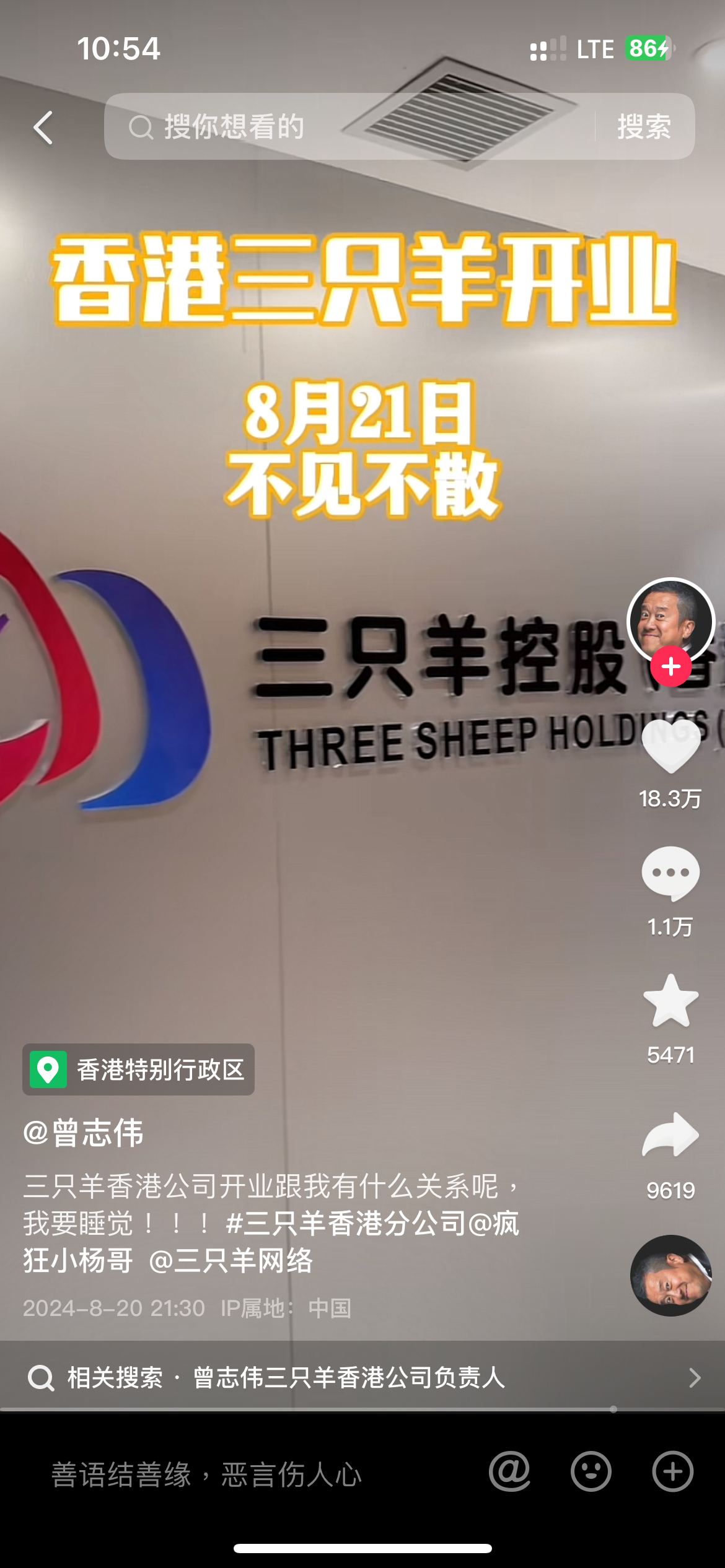The image size is (725, 1568).
Task: Open 曾志伟's profile avatar
Action: 670,620
